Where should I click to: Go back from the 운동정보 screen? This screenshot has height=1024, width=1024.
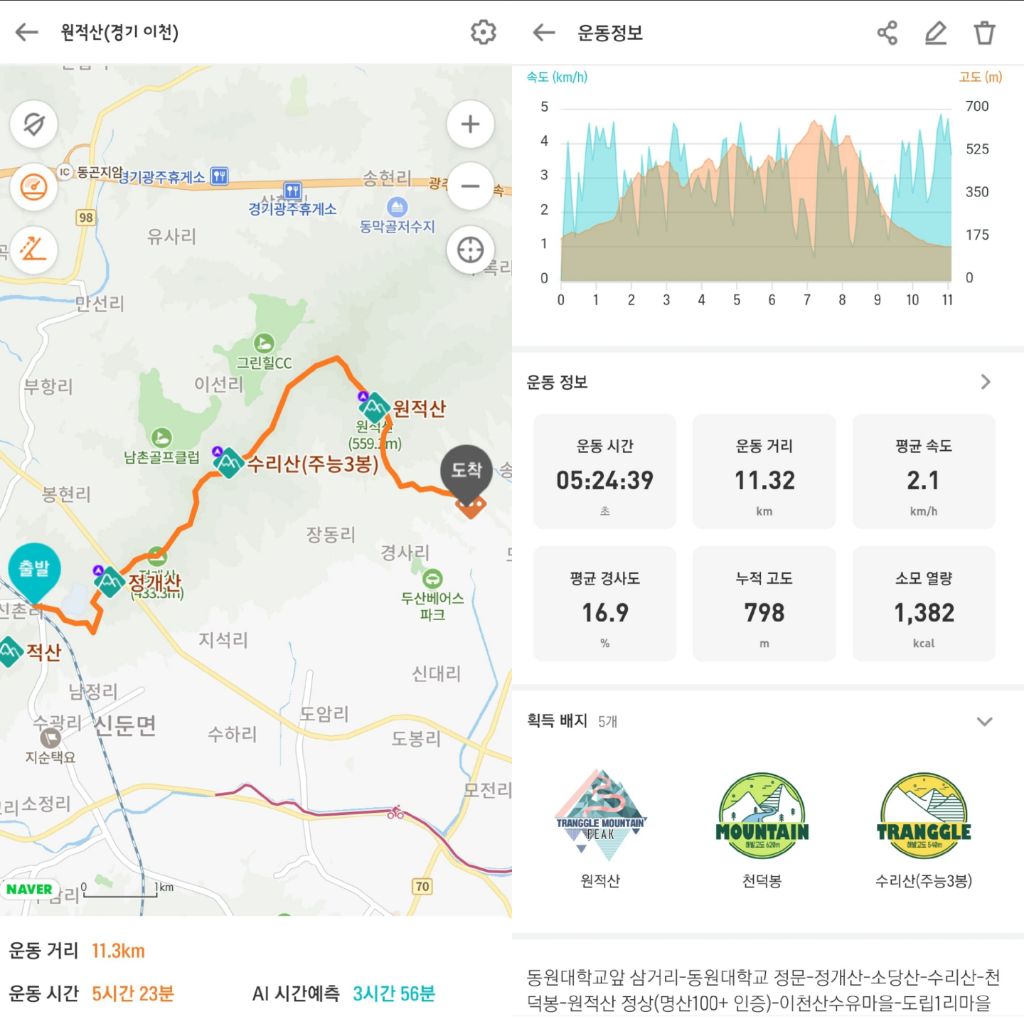[543, 32]
